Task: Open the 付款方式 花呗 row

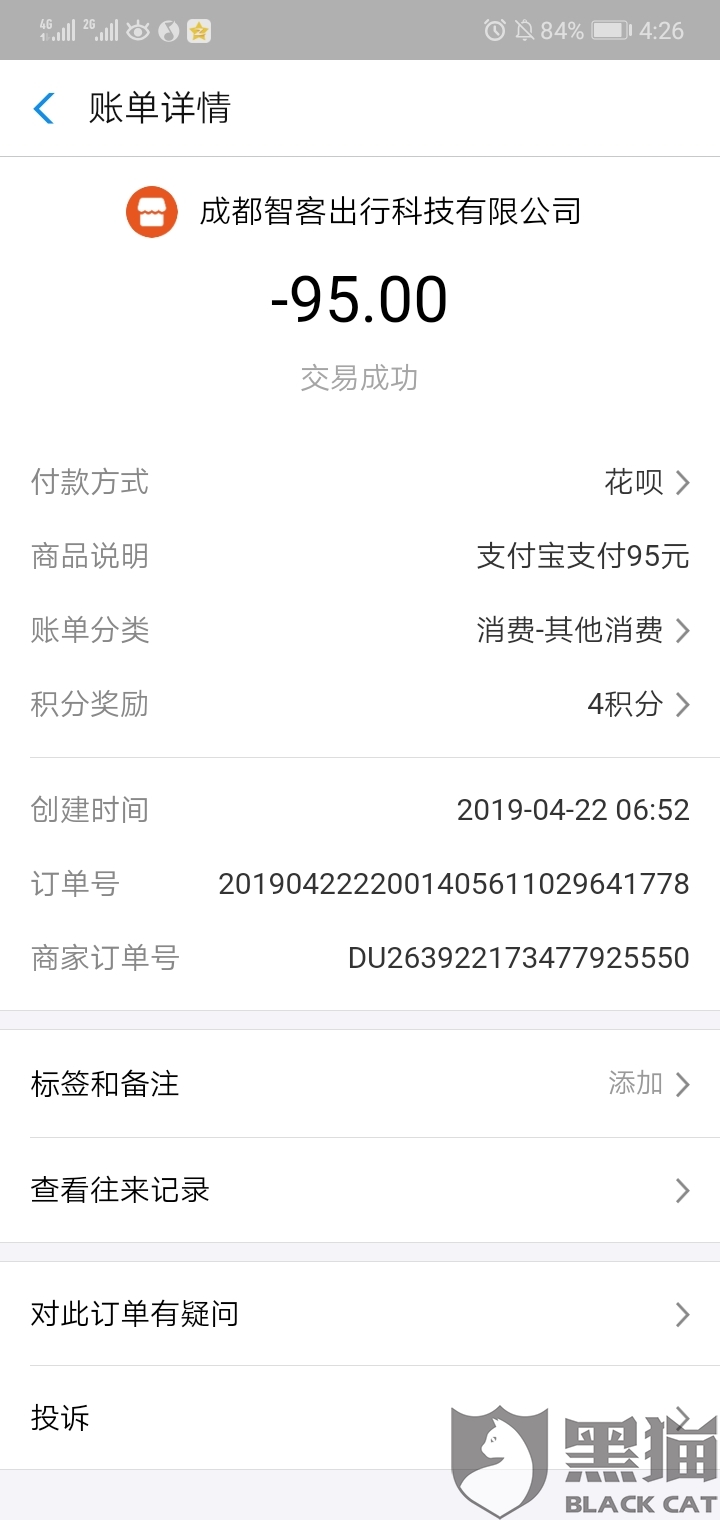Action: tap(360, 483)
